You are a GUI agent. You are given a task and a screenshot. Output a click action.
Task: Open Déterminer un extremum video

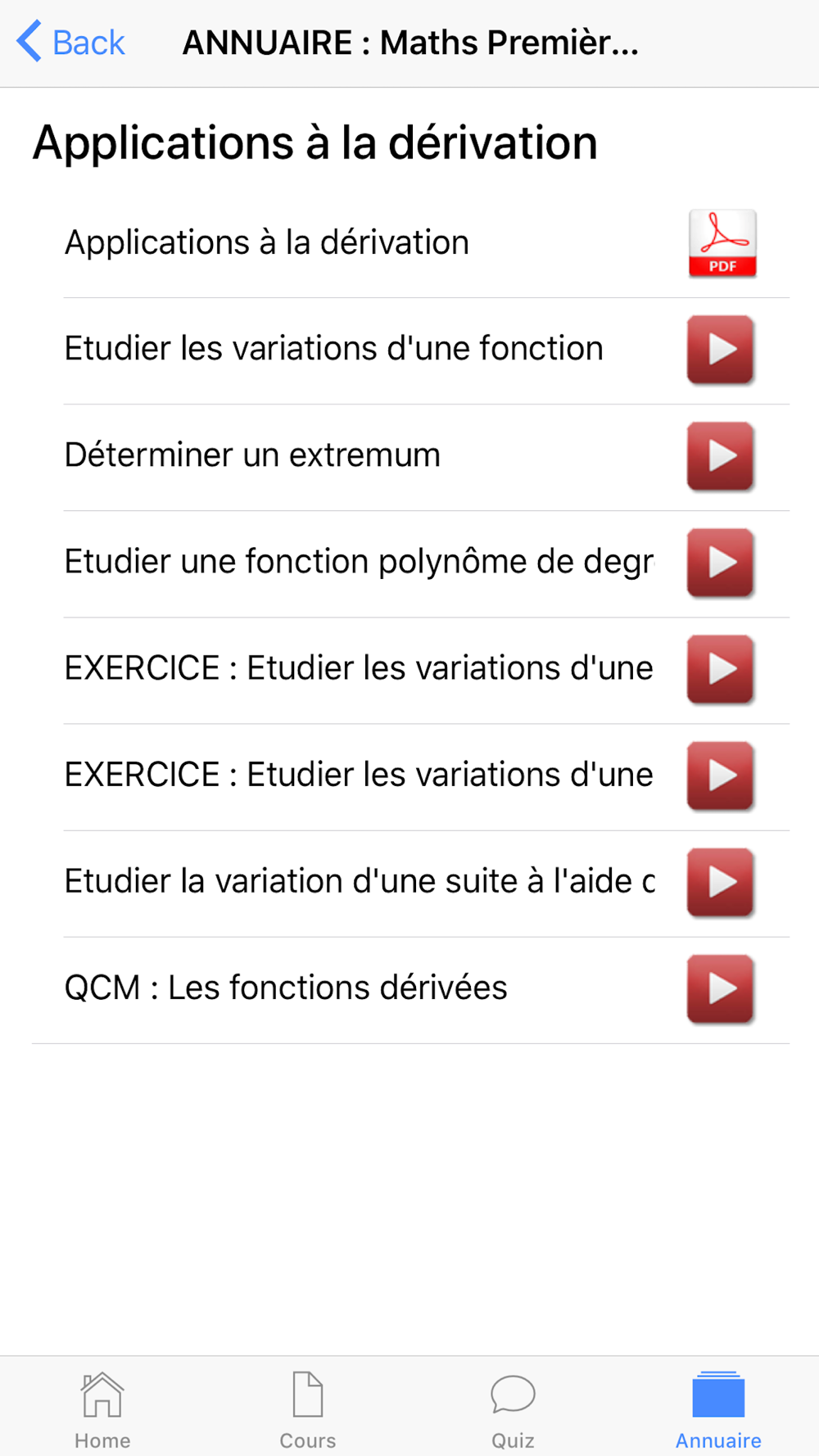720,456
